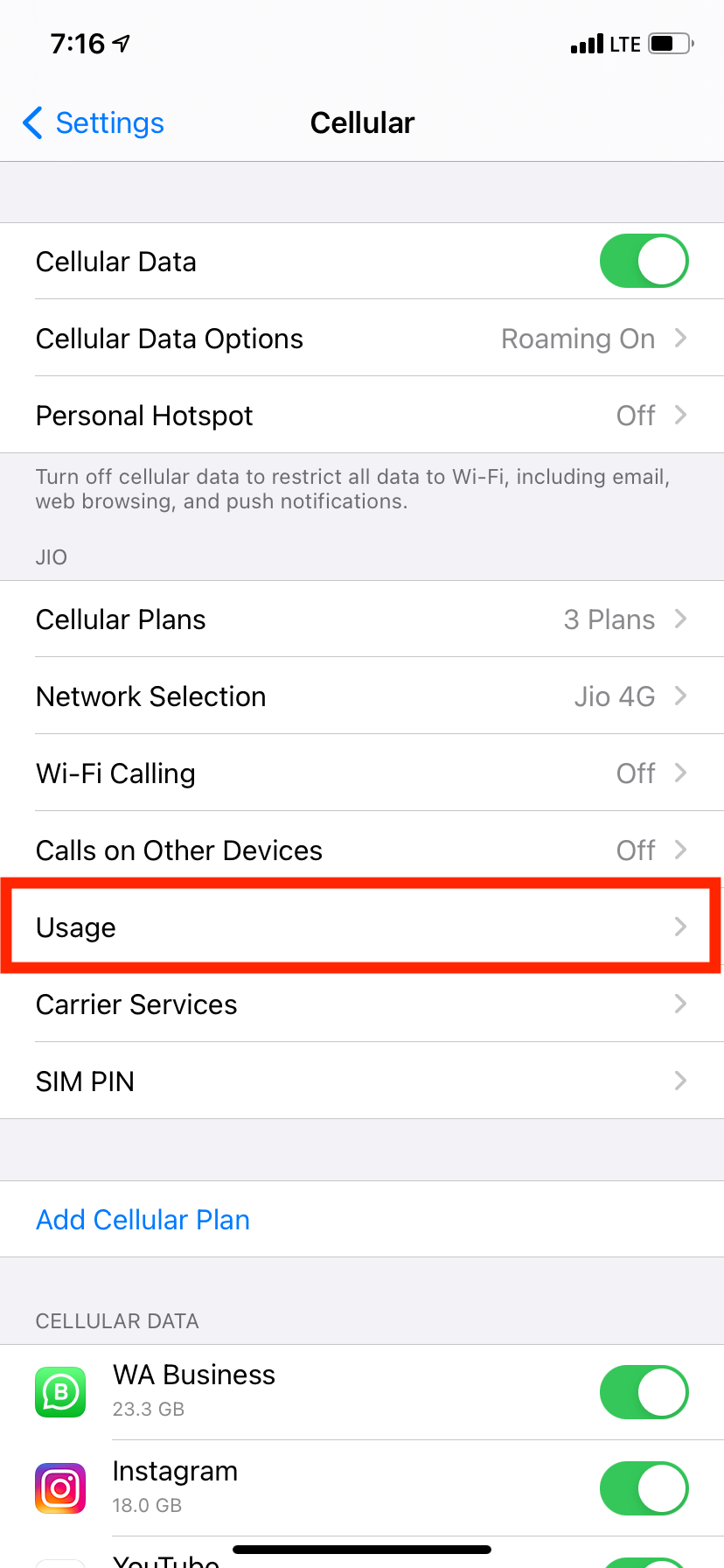Open Cellular Data Options

362,339
